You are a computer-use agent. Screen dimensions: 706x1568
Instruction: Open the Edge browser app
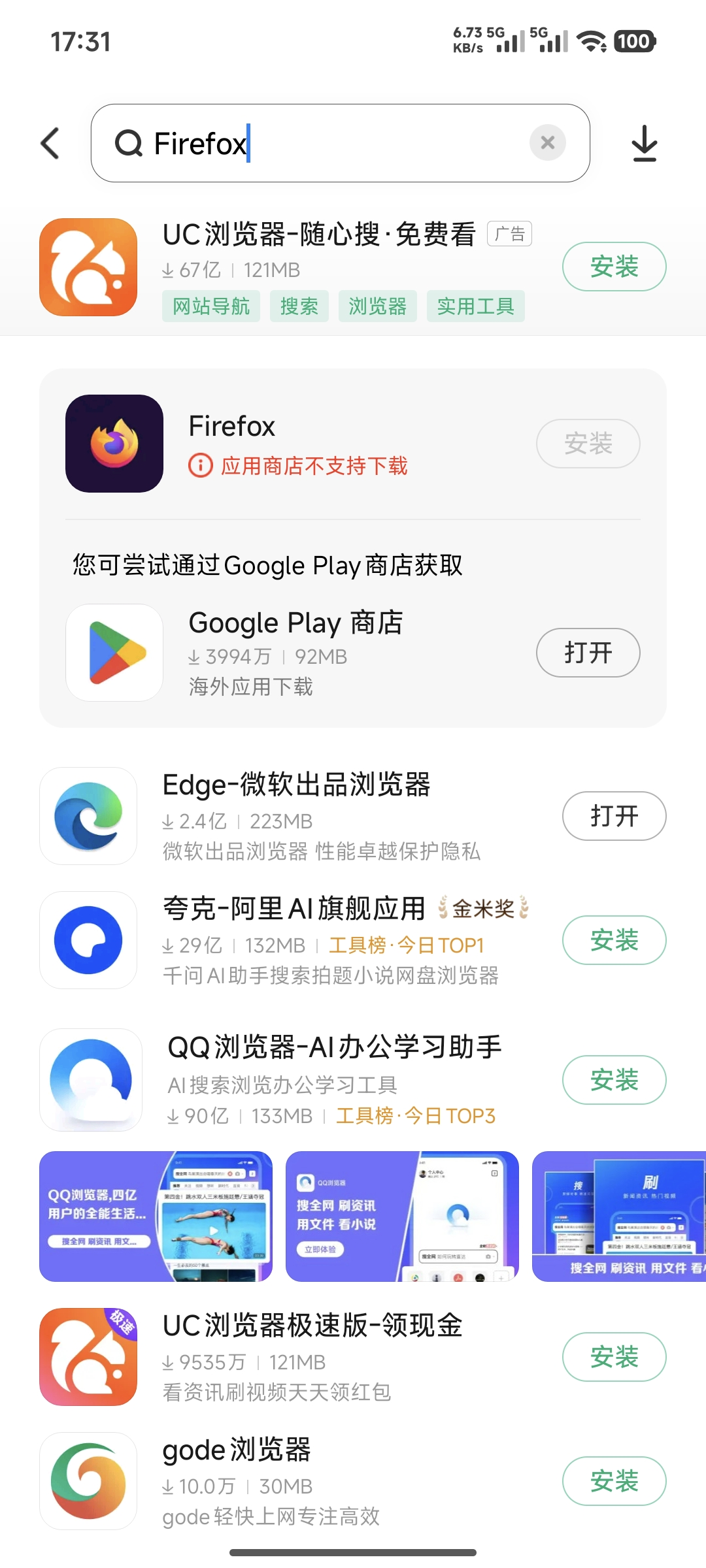point(614,816)
